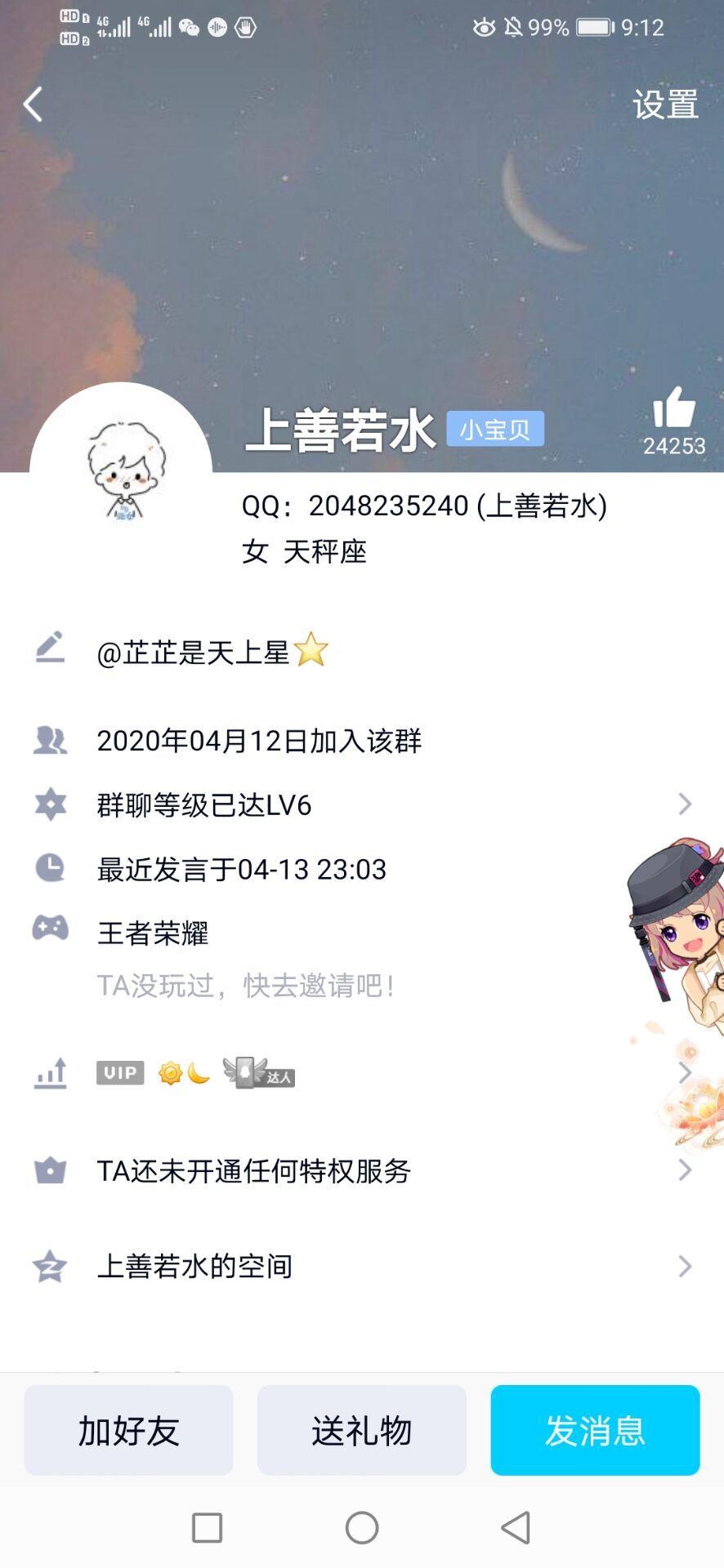
Task: Open recent apps via square button
Action: pos(207,1527)
